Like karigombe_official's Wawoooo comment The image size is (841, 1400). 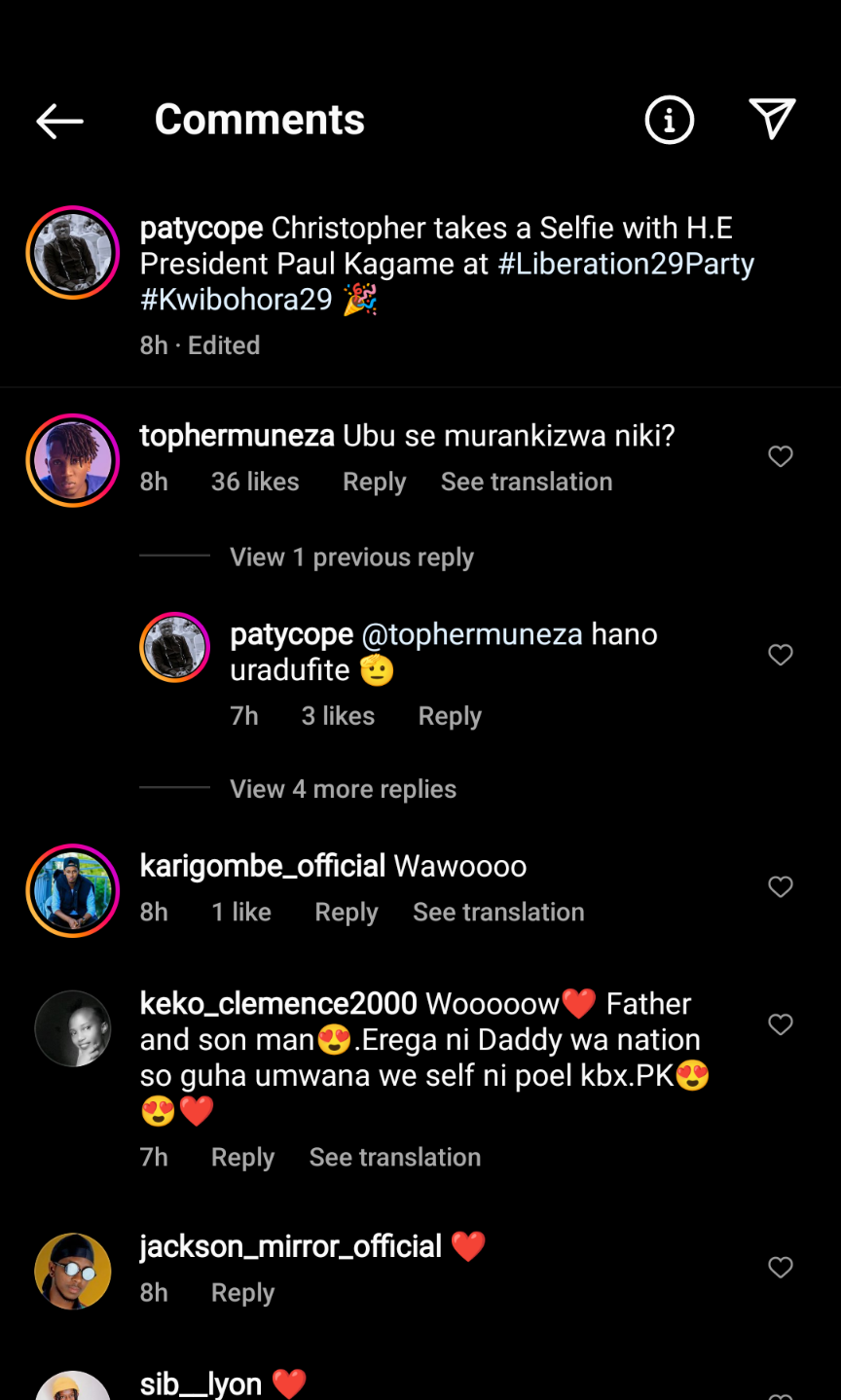pos(781,886)
